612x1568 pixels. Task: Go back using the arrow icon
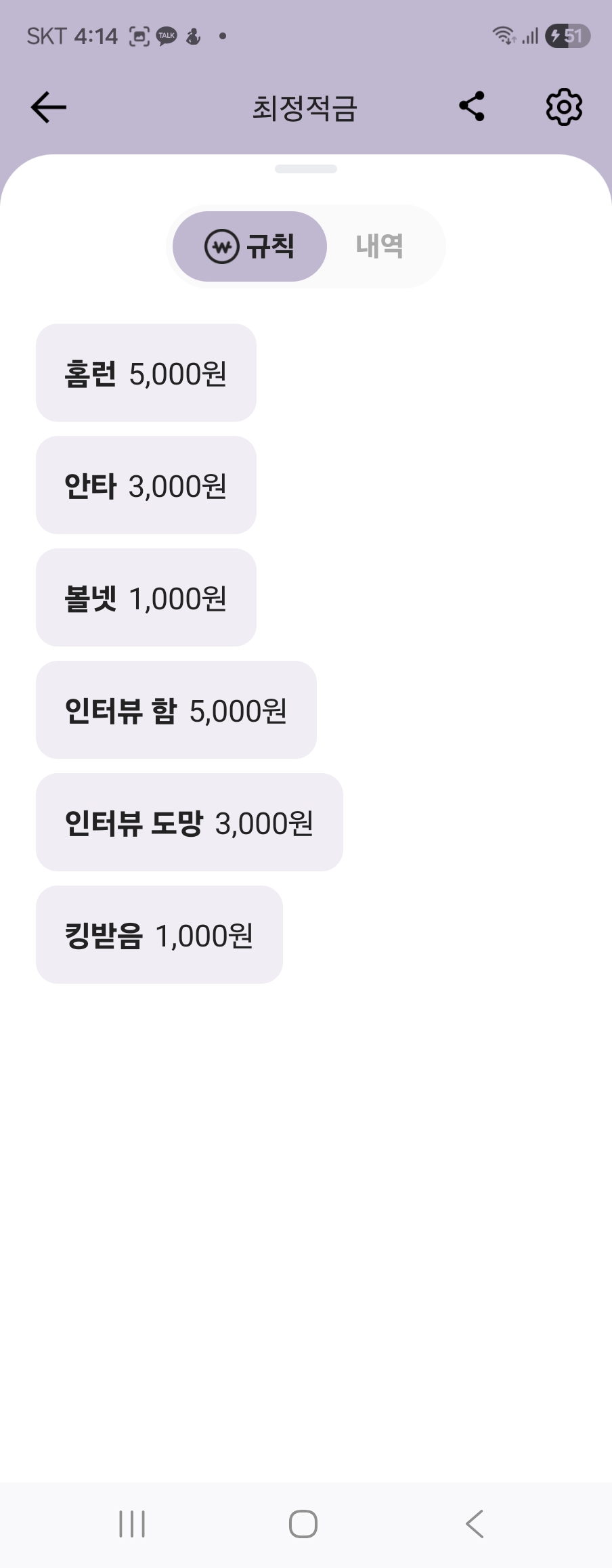[x=49, y=107]
